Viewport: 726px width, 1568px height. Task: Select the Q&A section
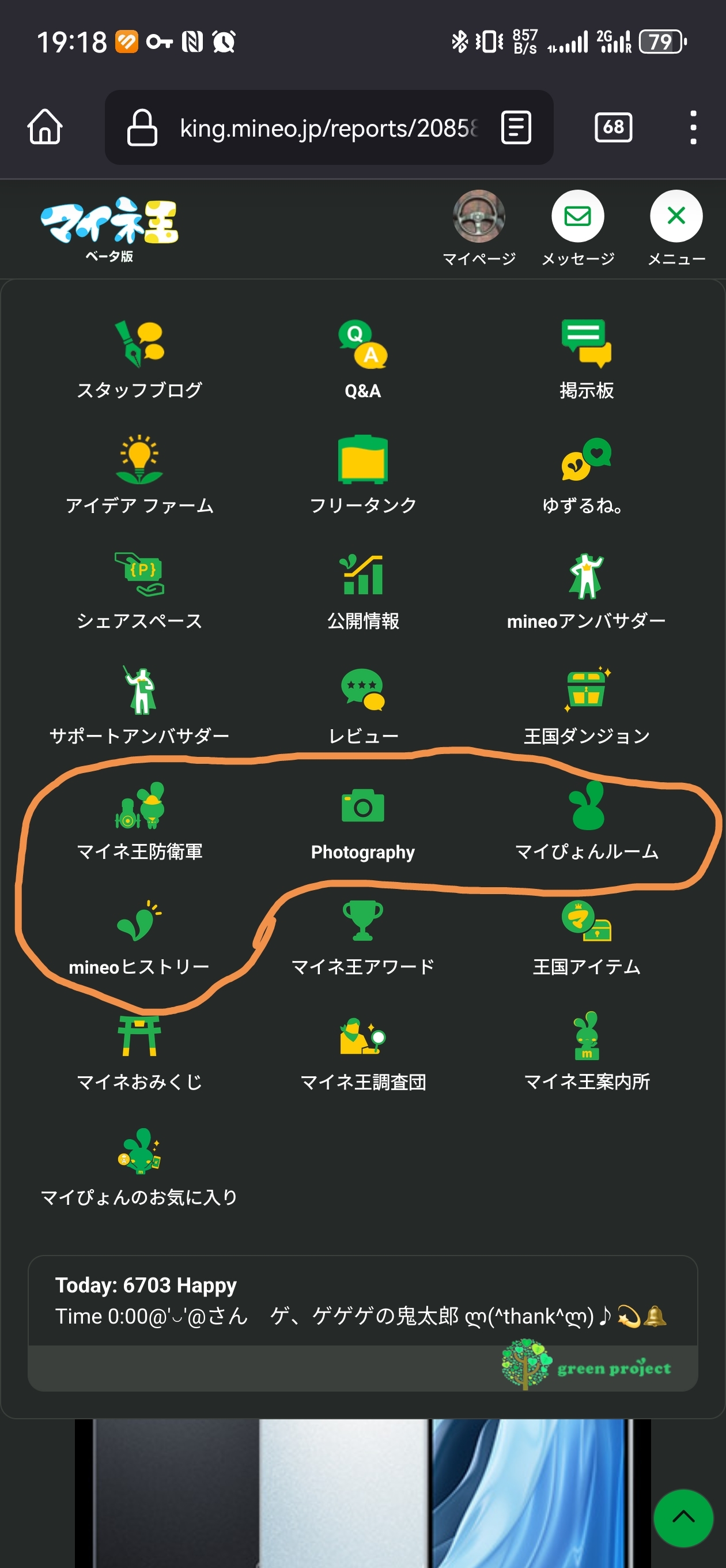tap(362, 360)
